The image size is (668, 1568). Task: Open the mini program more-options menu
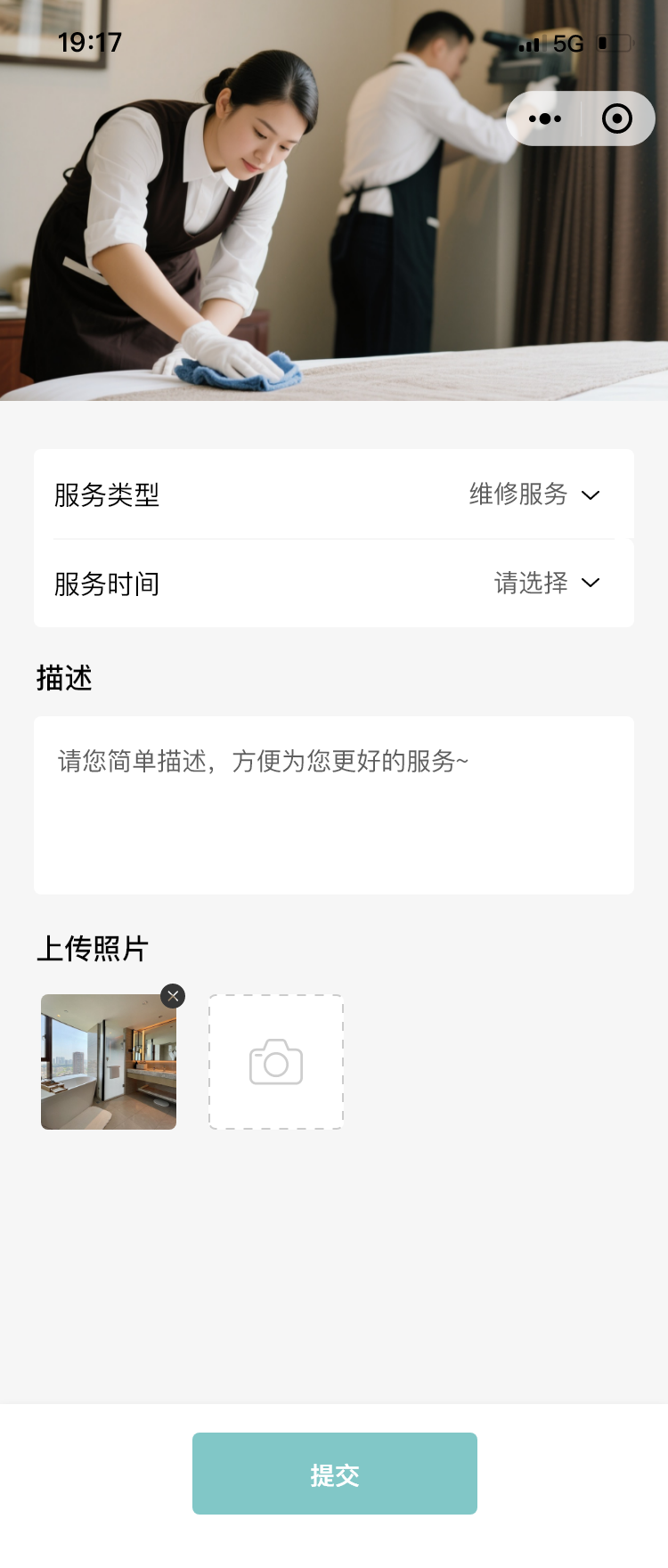(545, 118)
